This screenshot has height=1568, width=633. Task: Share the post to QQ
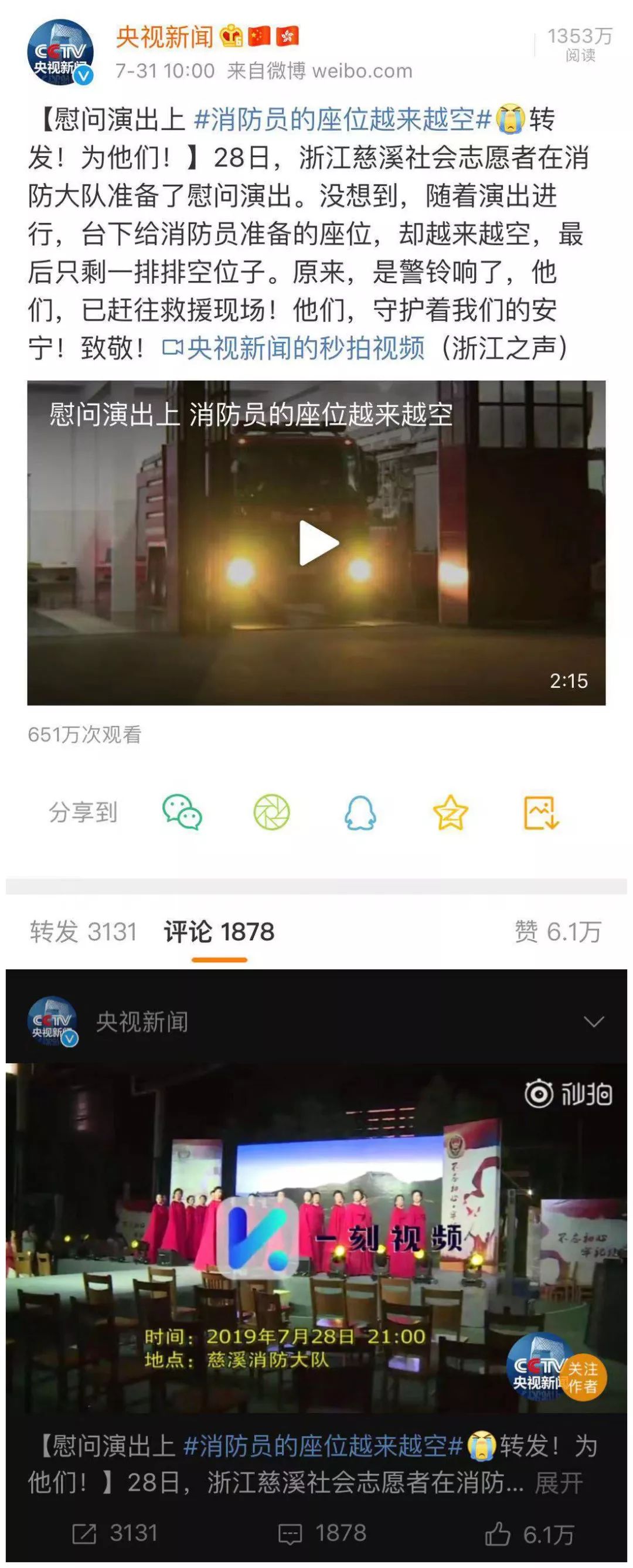pos(360,812)
